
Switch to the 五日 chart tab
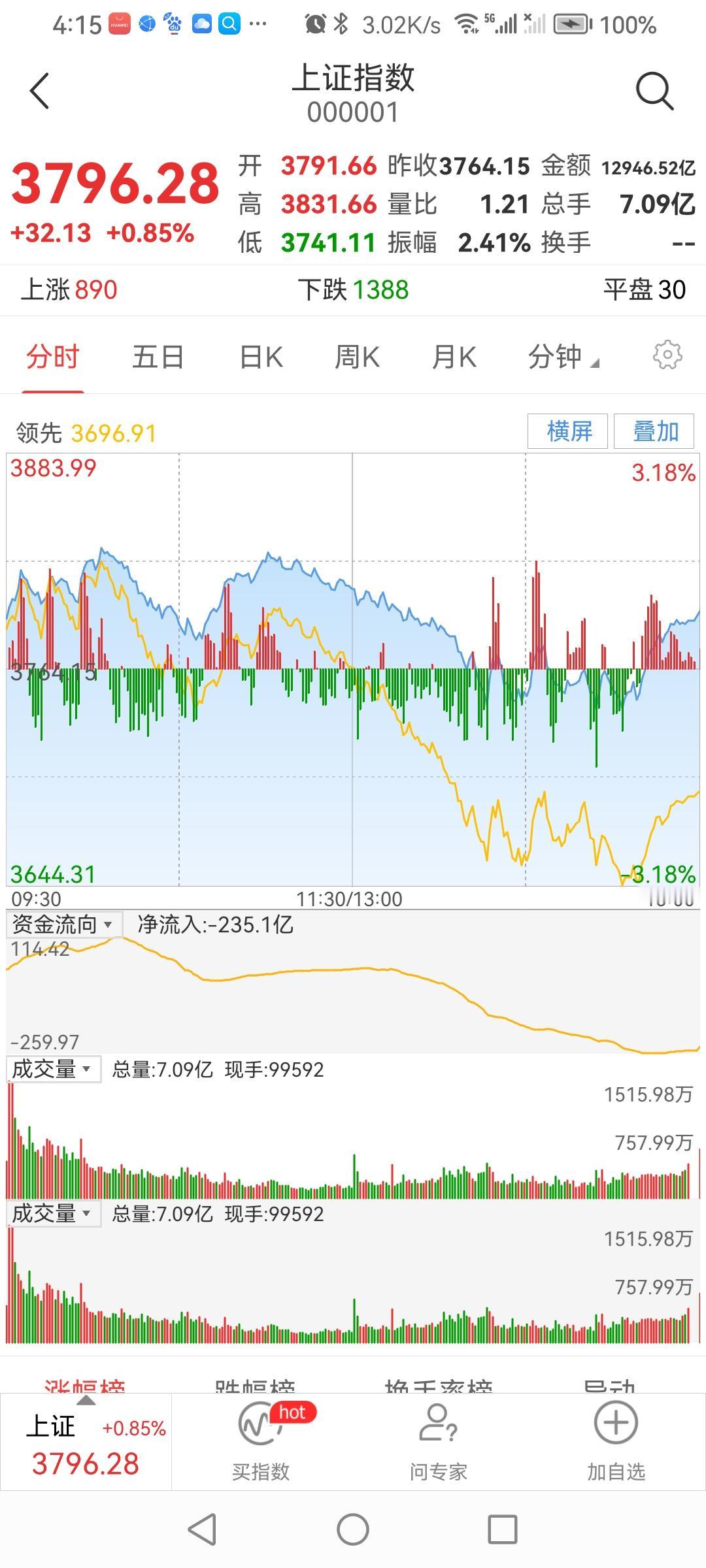(158, 357)
